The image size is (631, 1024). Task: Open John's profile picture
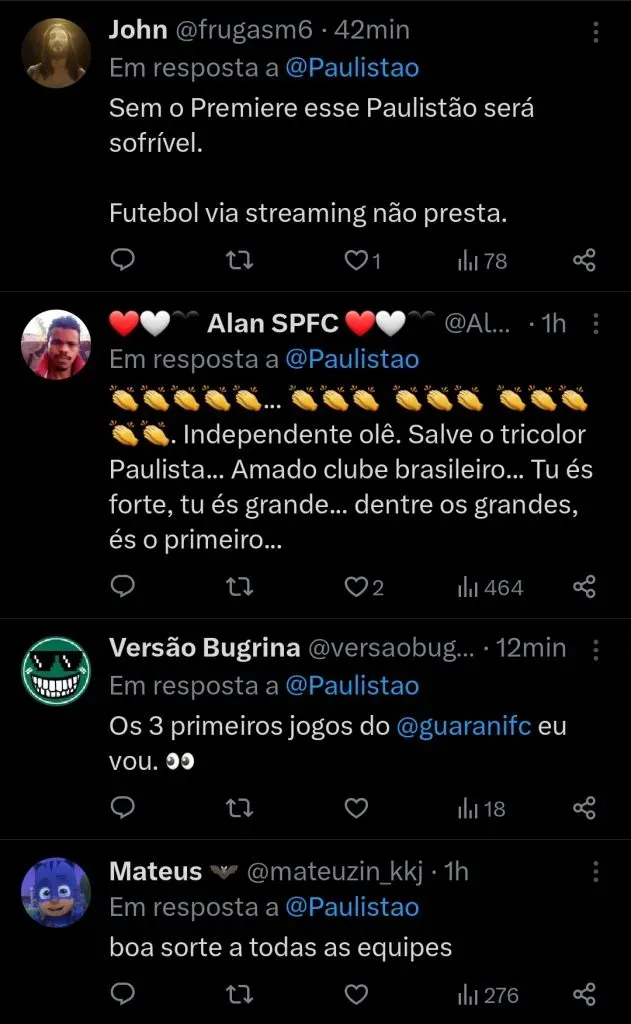(x=56, y=53)
